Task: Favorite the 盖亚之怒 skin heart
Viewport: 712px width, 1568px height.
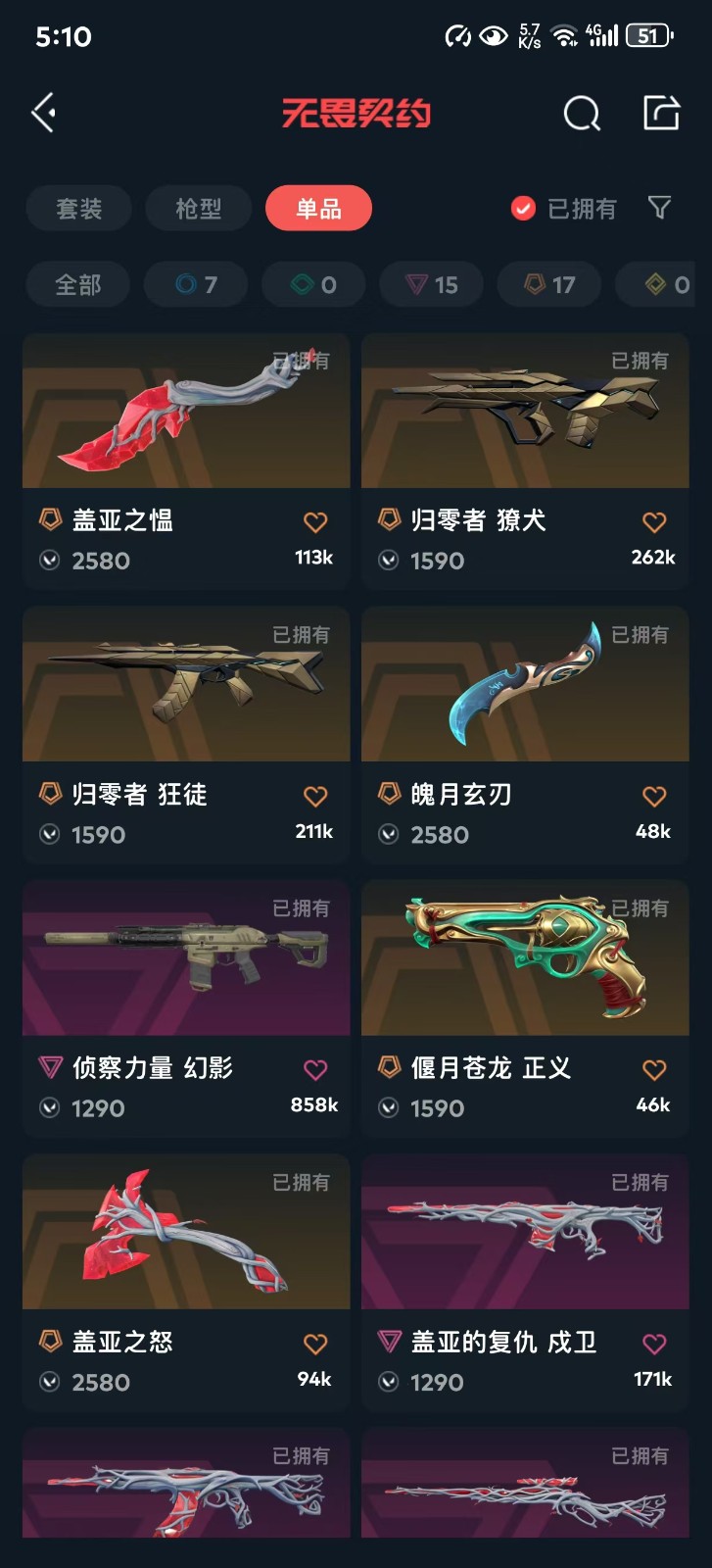Action: point(314,1345)
